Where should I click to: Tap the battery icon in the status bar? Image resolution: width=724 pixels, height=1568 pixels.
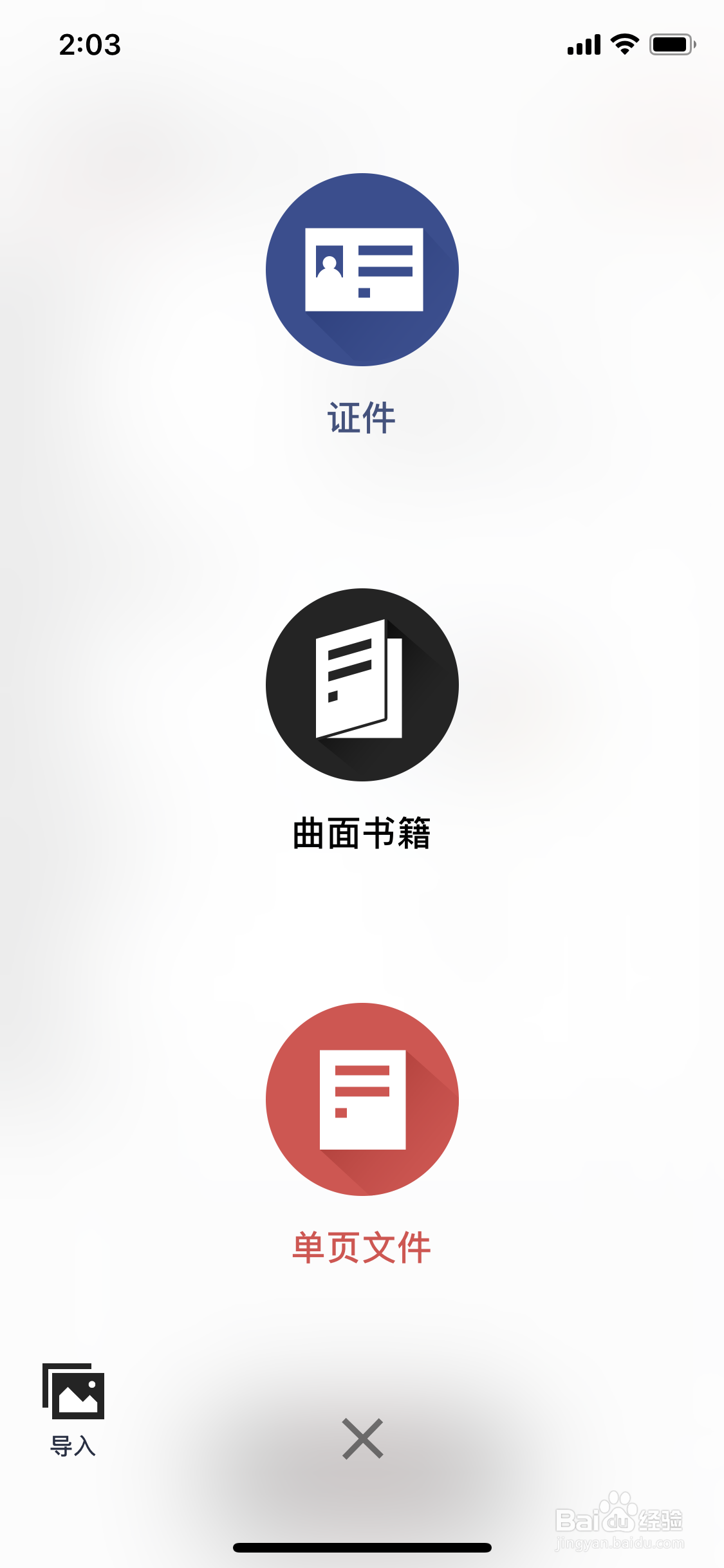(669, 44)
